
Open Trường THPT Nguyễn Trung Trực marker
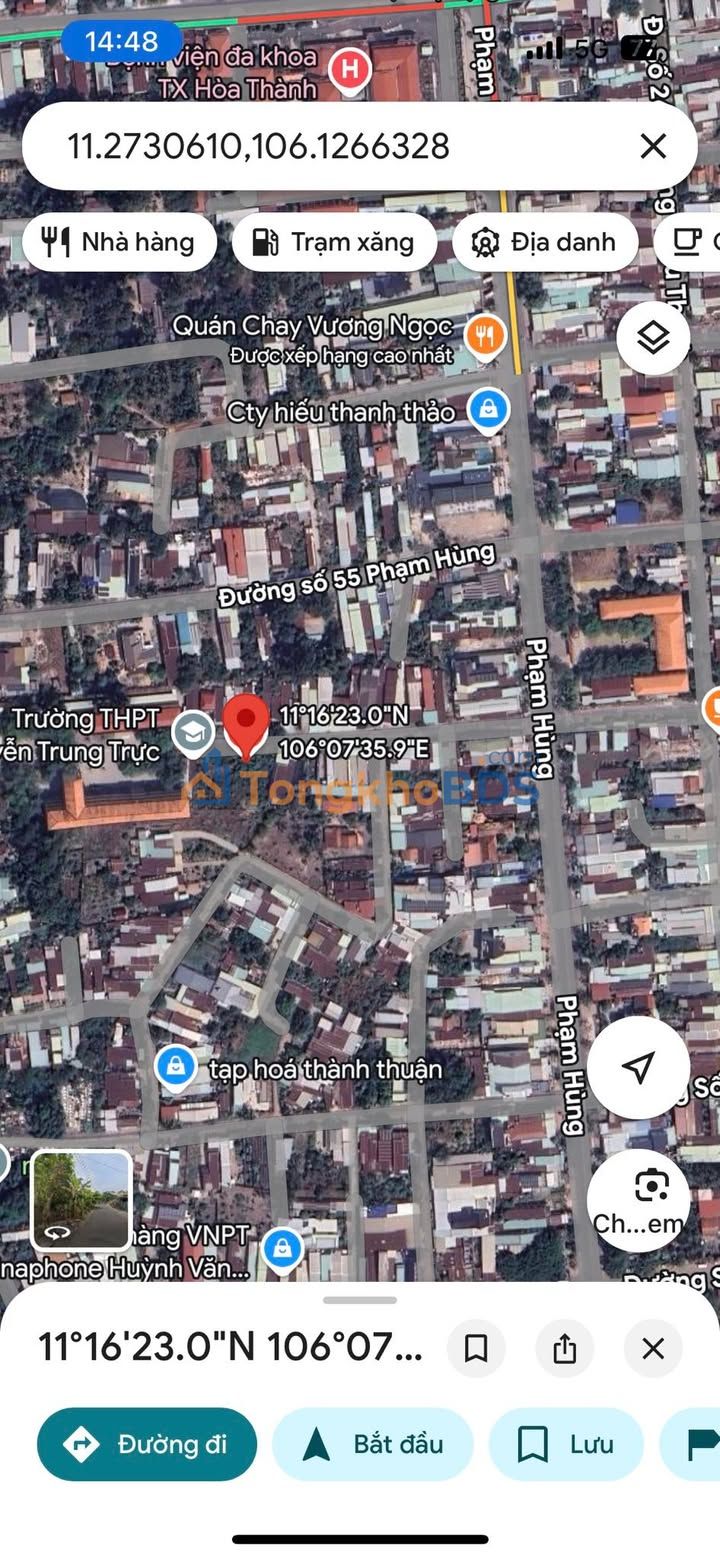[192, 732]
